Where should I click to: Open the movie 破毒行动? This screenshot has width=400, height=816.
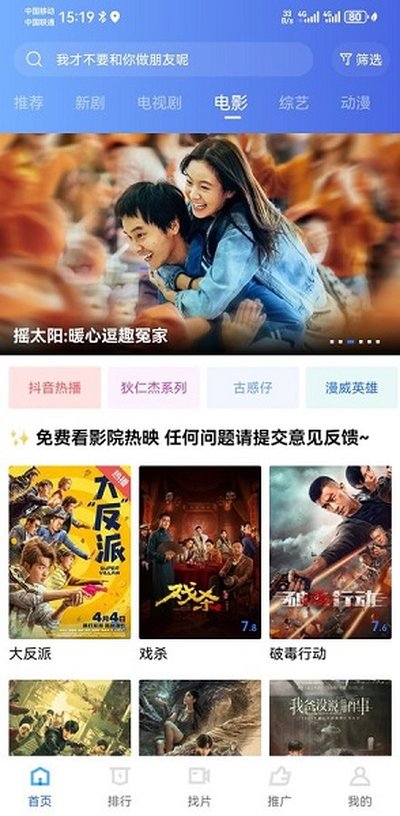[x=330, y=552]
